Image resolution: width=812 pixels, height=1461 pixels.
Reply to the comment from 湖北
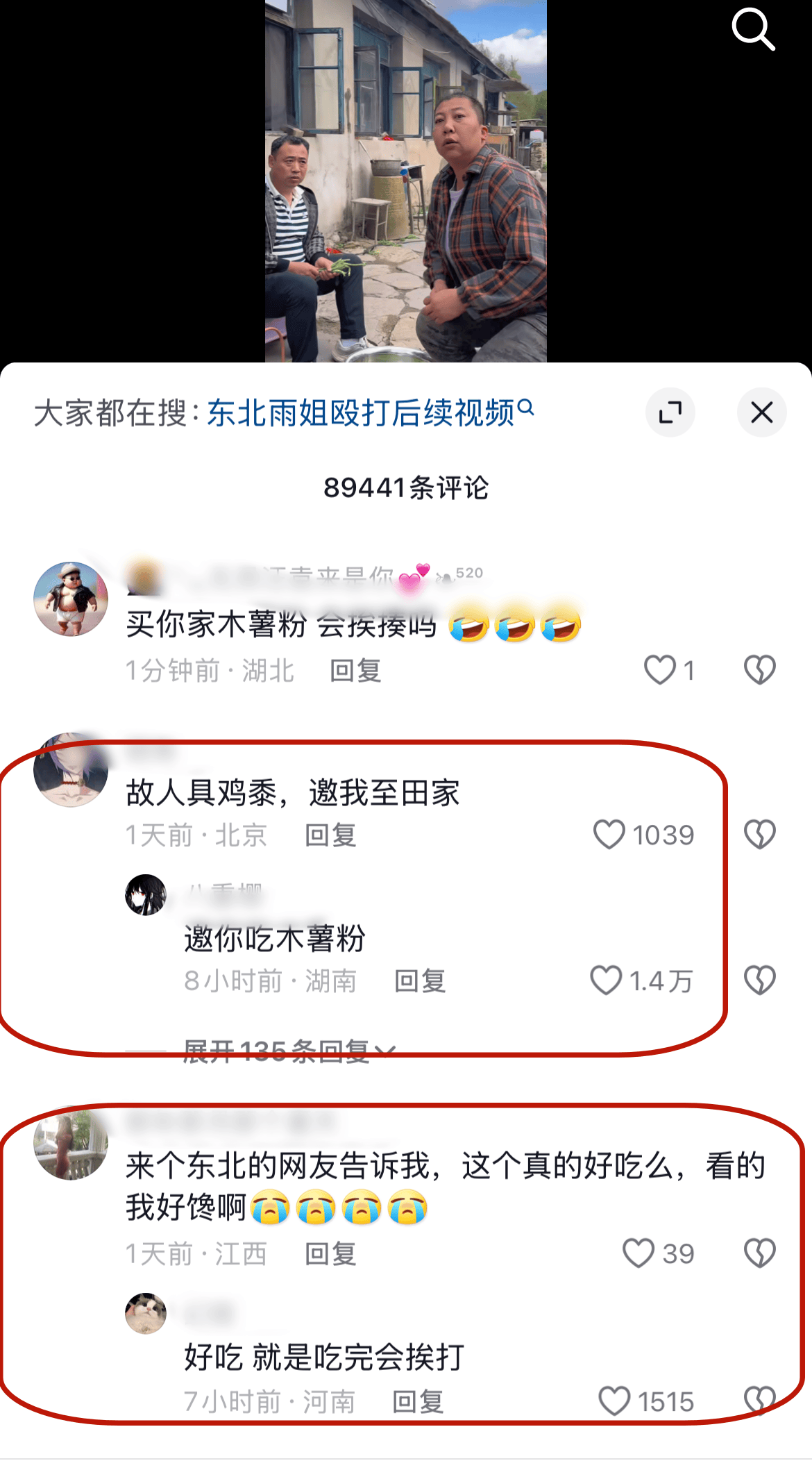point(355,671)
